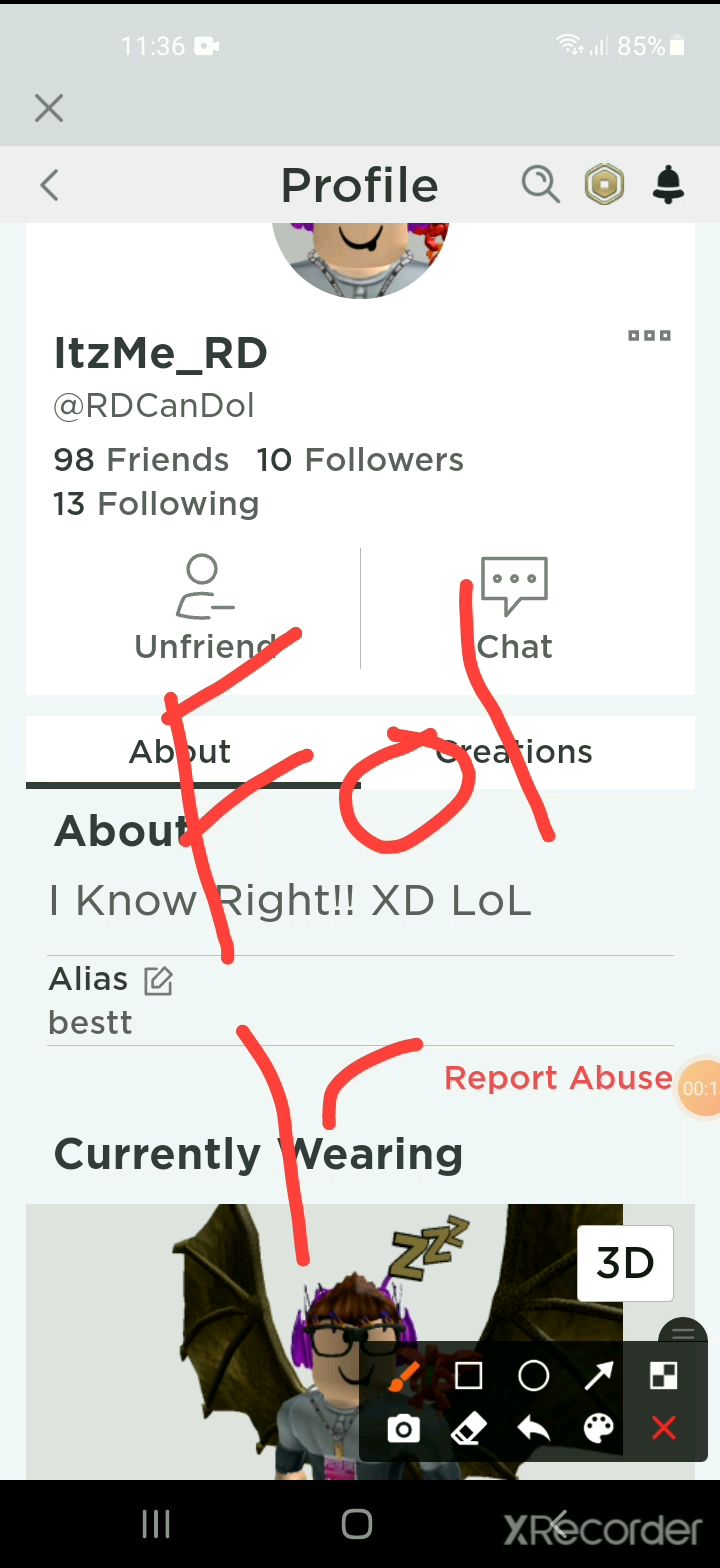Open the Robux icon
This screenshot has width=720, height=1568.
point(604,185)
